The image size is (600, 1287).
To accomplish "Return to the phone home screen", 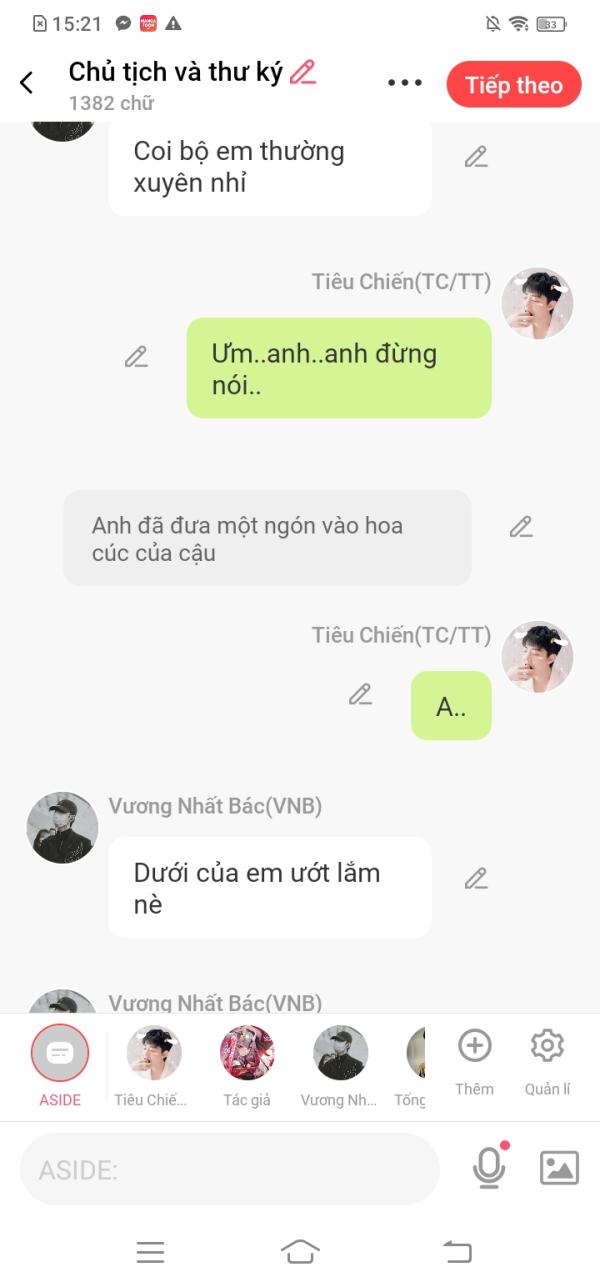I will click(x=300, y=1252).
